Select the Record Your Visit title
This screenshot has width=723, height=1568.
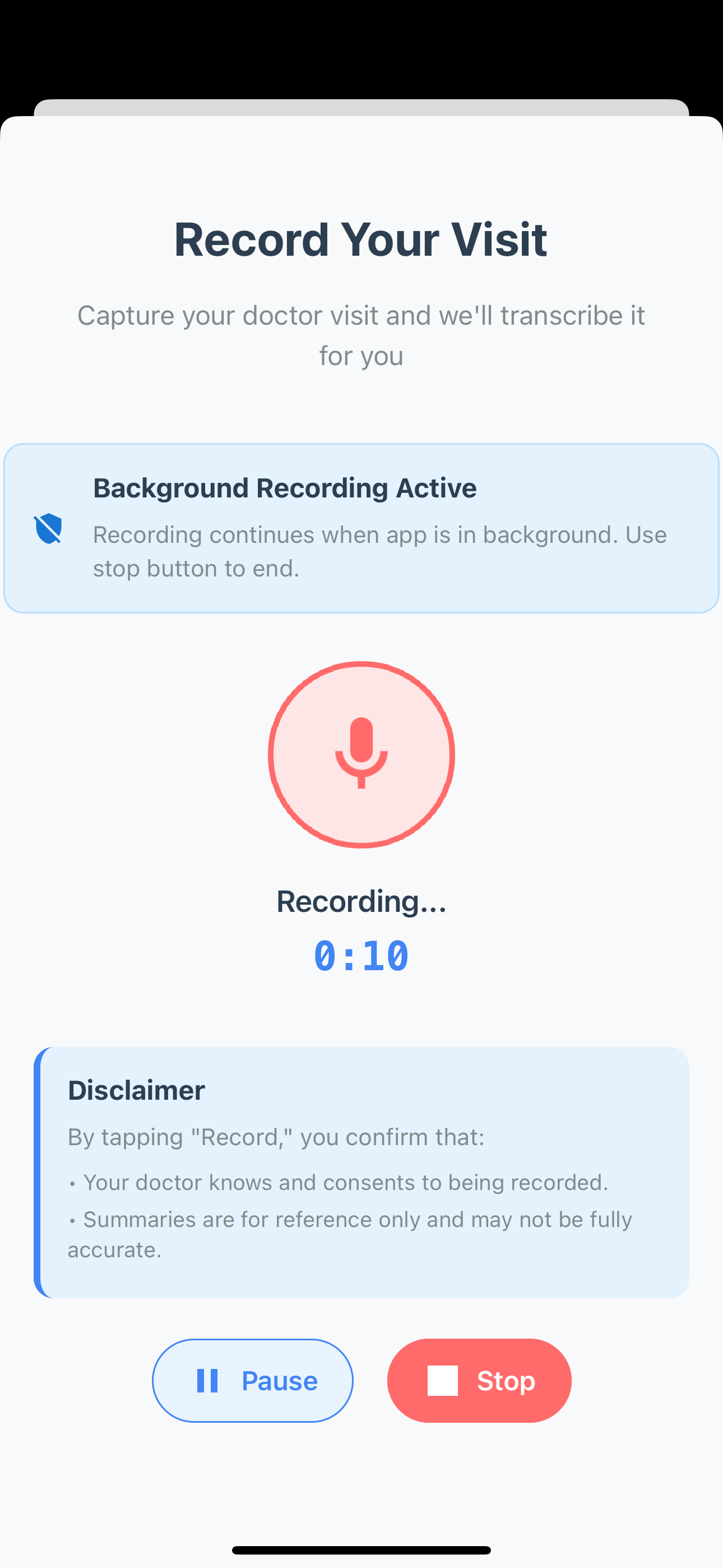point(361,238)
